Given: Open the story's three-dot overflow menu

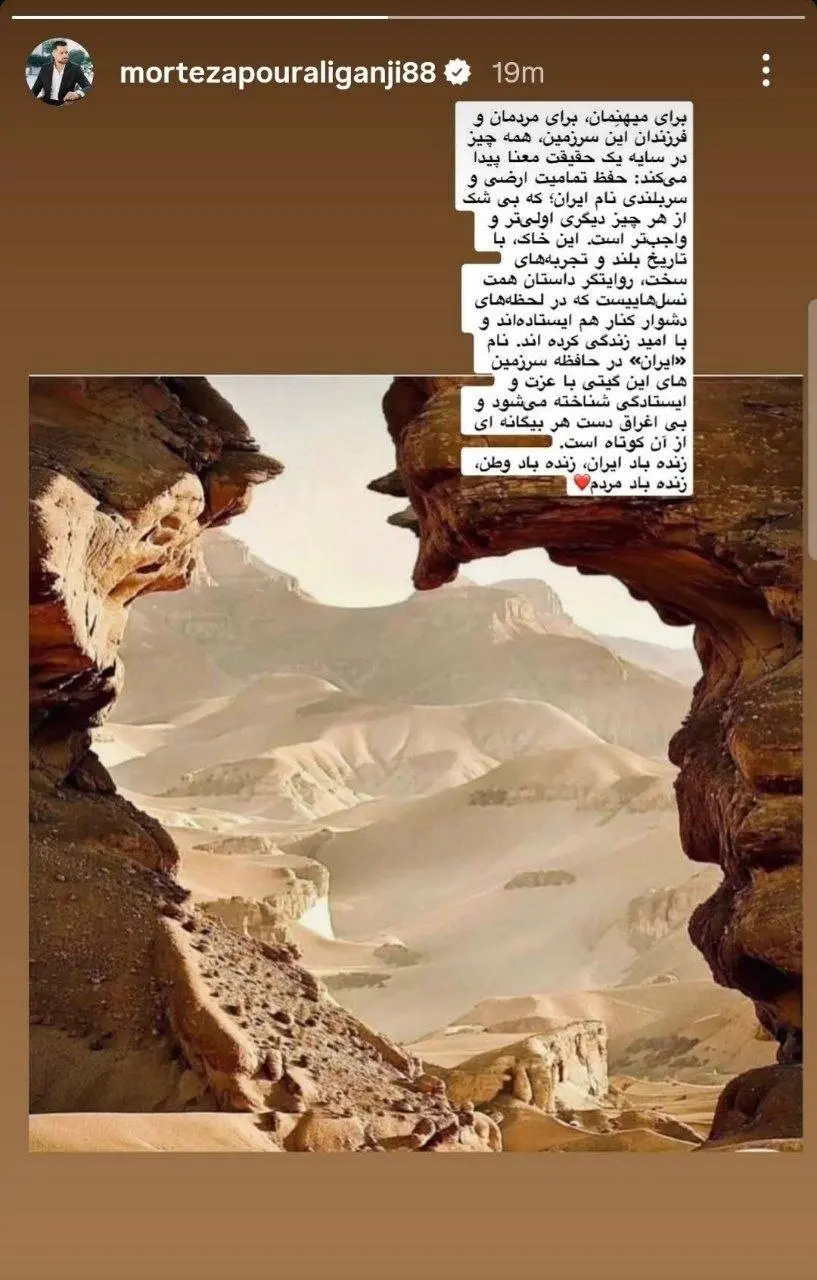Looking at the screenshot, I should [765, 71].
